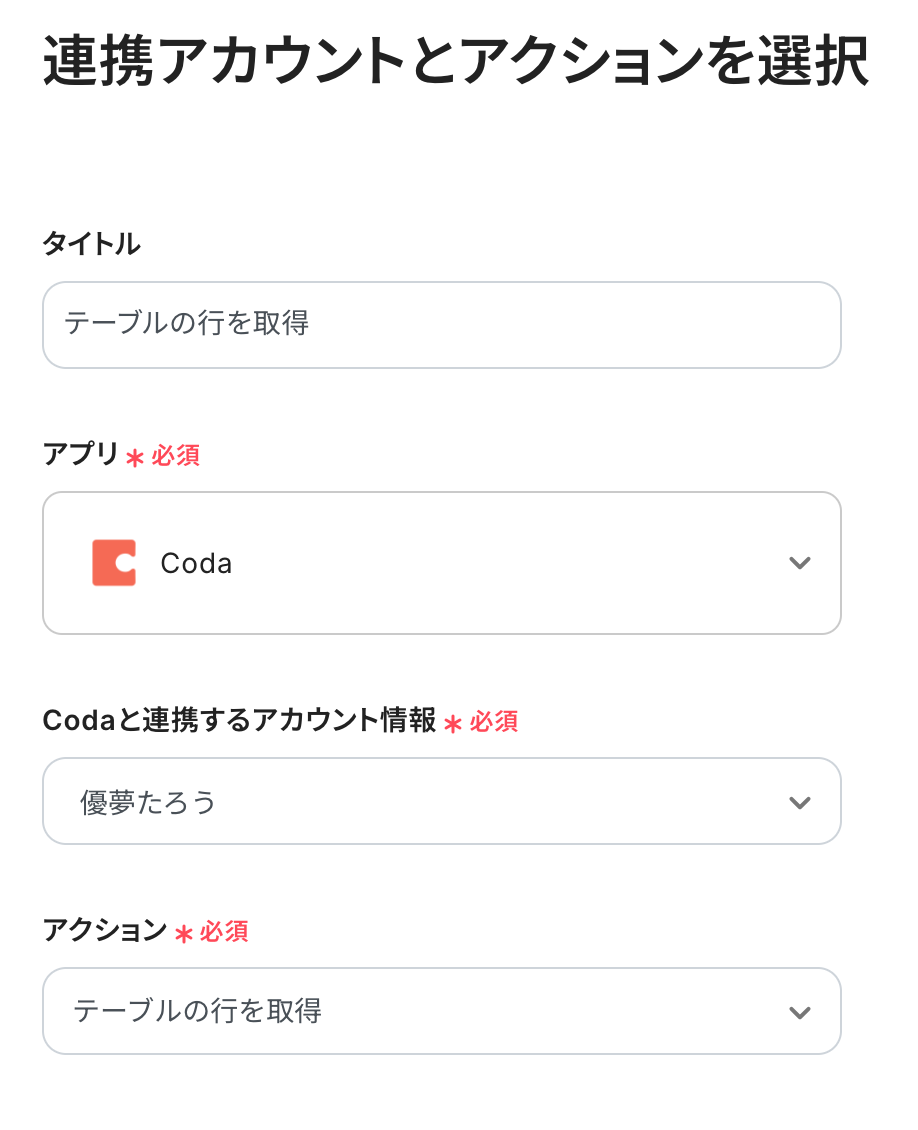Click the red asterisk next to アクション
This screenshot has height=1130, width=918.
tap(183, 933)
